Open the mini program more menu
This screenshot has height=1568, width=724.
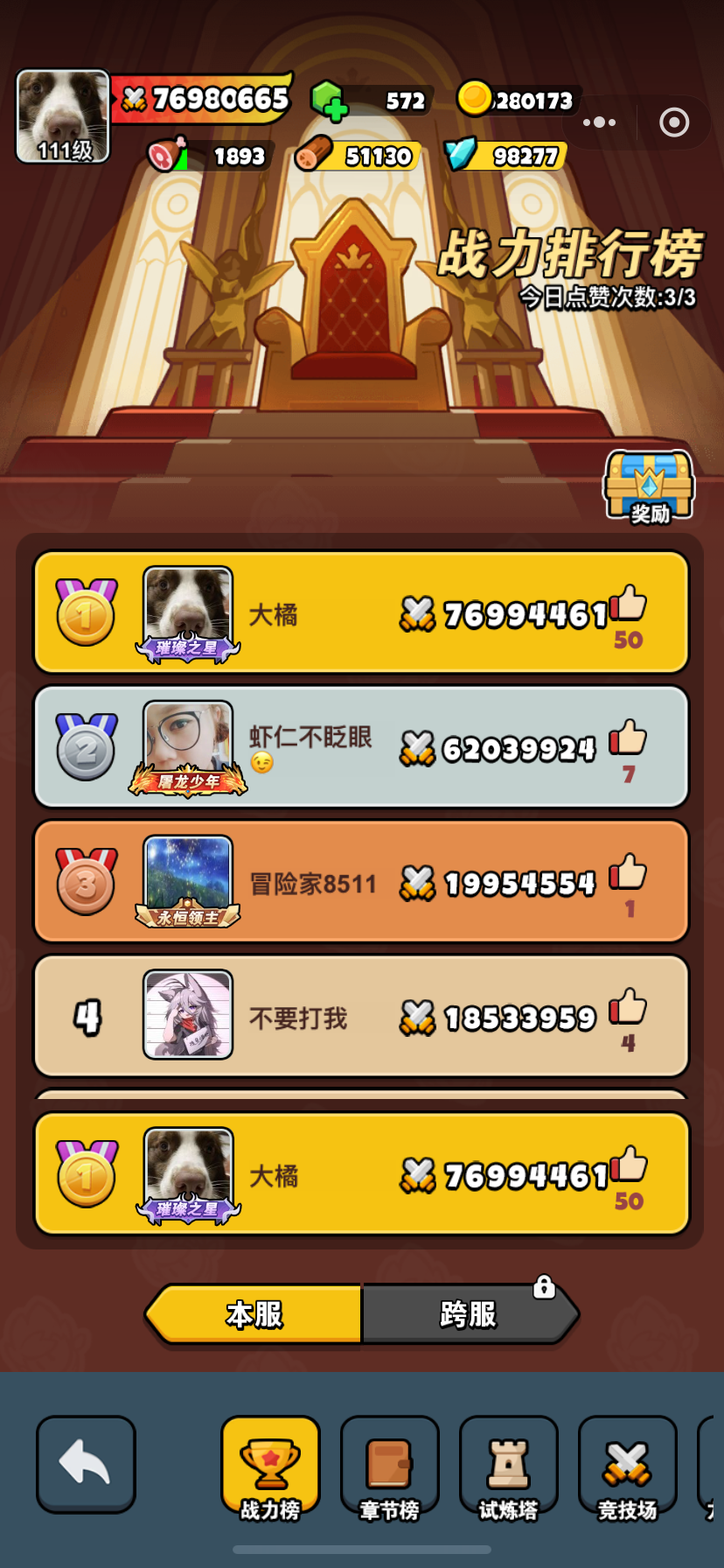(599, 122)
